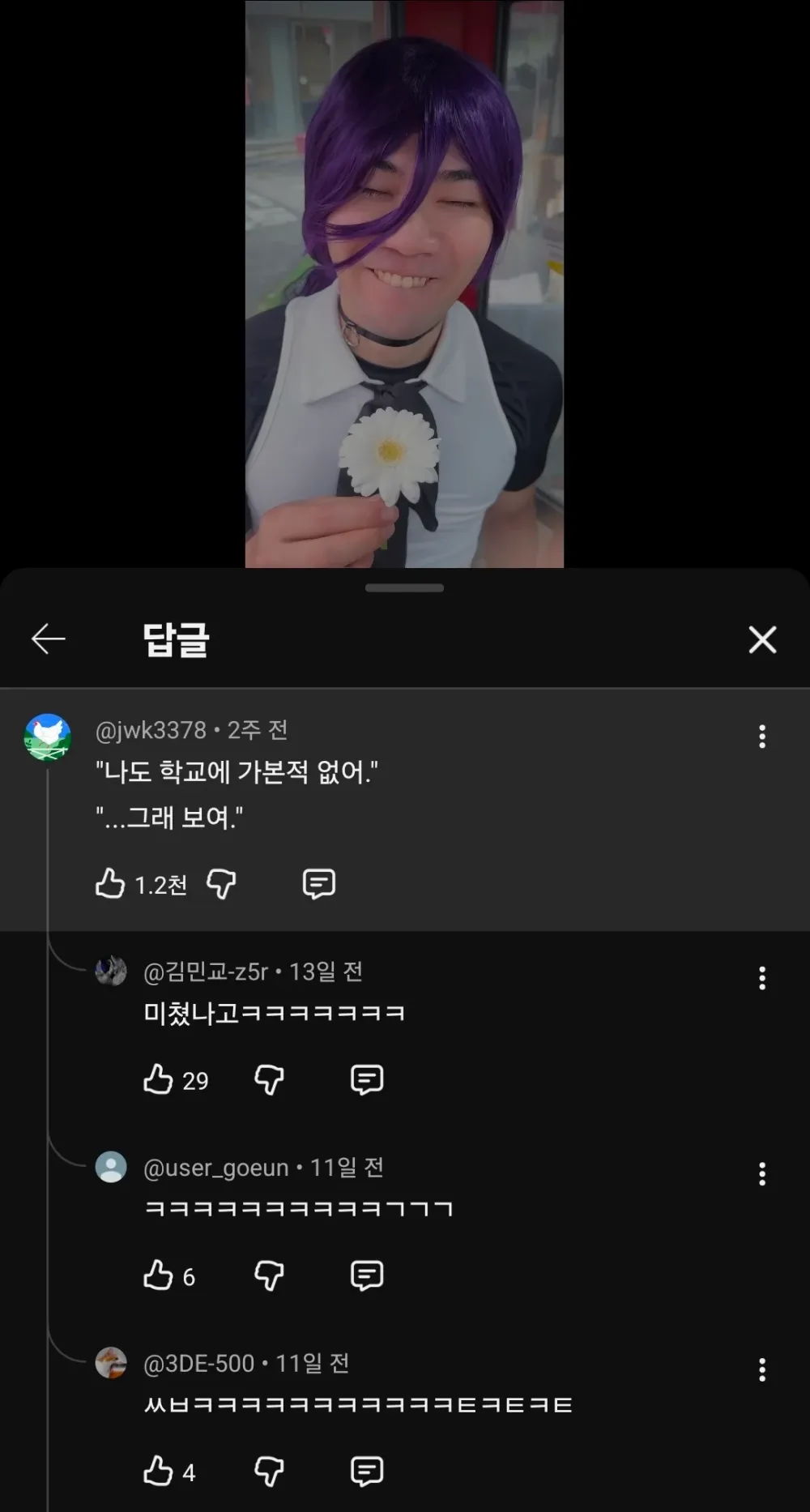The width and height of the screenshot is (810, 1512).
Task: Tap the video player above comments
Action: [x=404, y=284]
